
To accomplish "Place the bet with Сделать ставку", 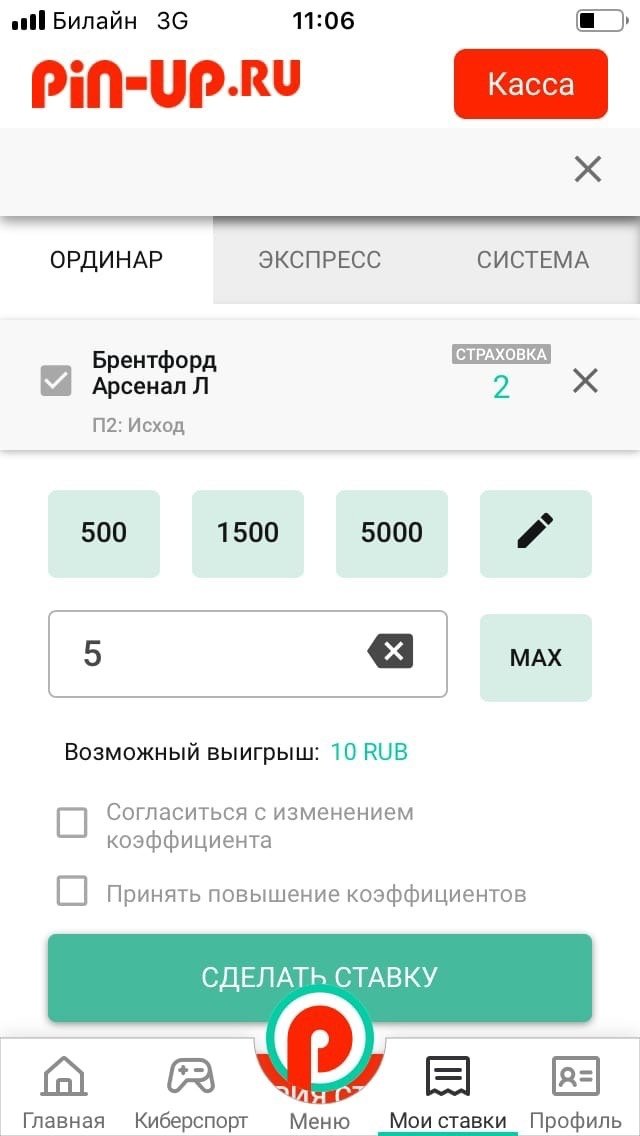I will 320,977.
